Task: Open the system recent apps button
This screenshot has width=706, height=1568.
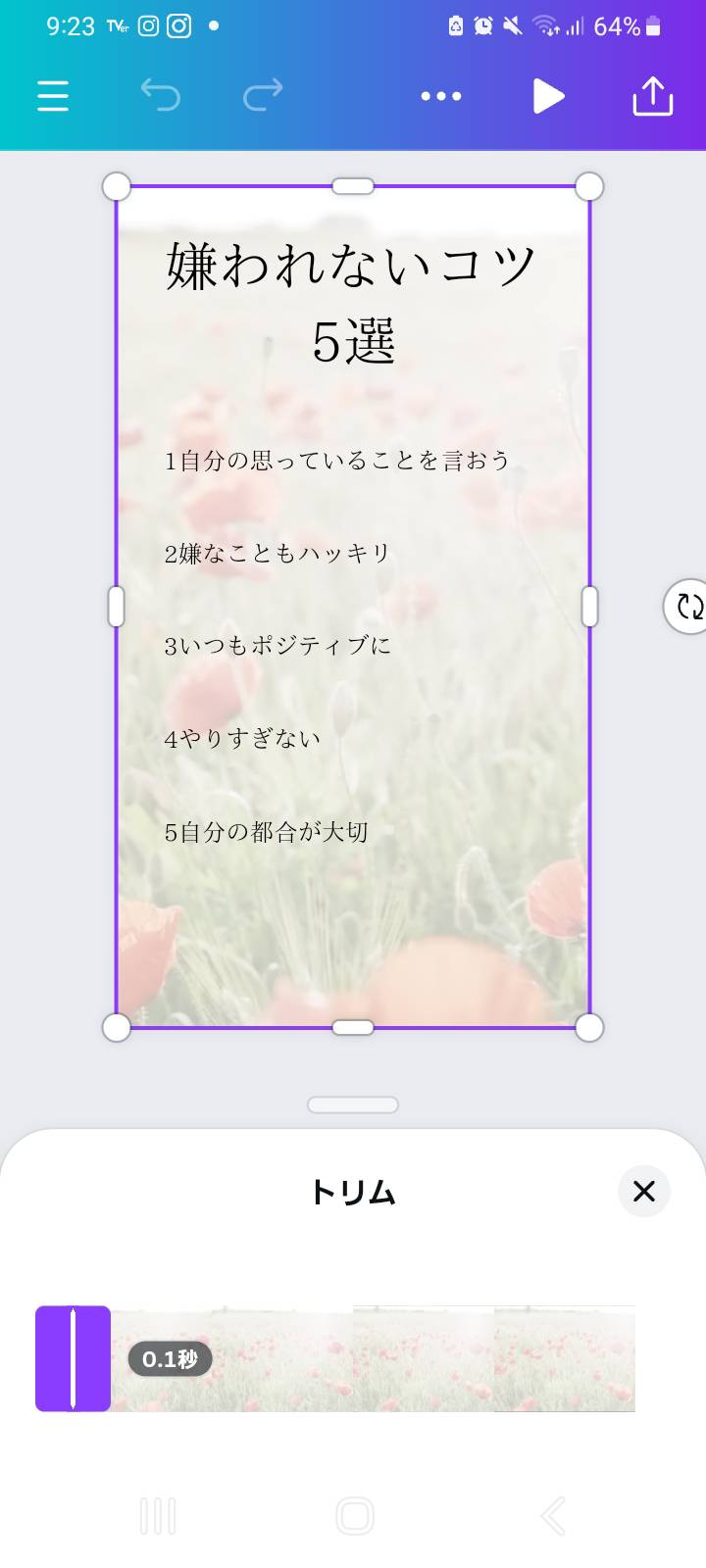Action: click(158, 1516)
